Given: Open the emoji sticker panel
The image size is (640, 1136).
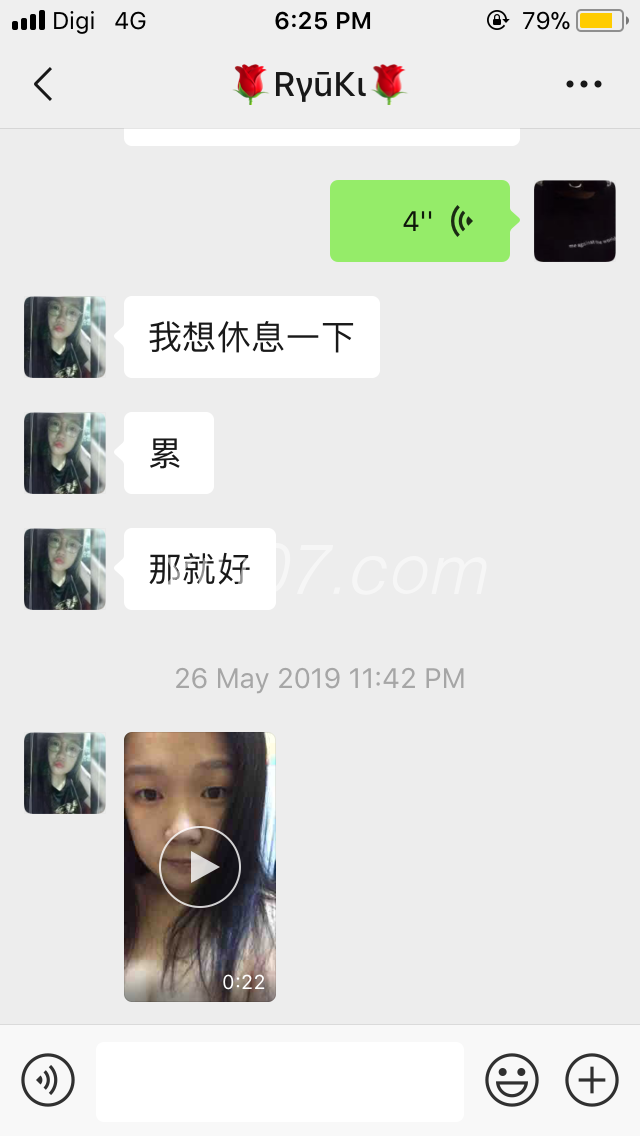Looking at the screenshot, I should pyautogui.click(x=511, y=1080).
